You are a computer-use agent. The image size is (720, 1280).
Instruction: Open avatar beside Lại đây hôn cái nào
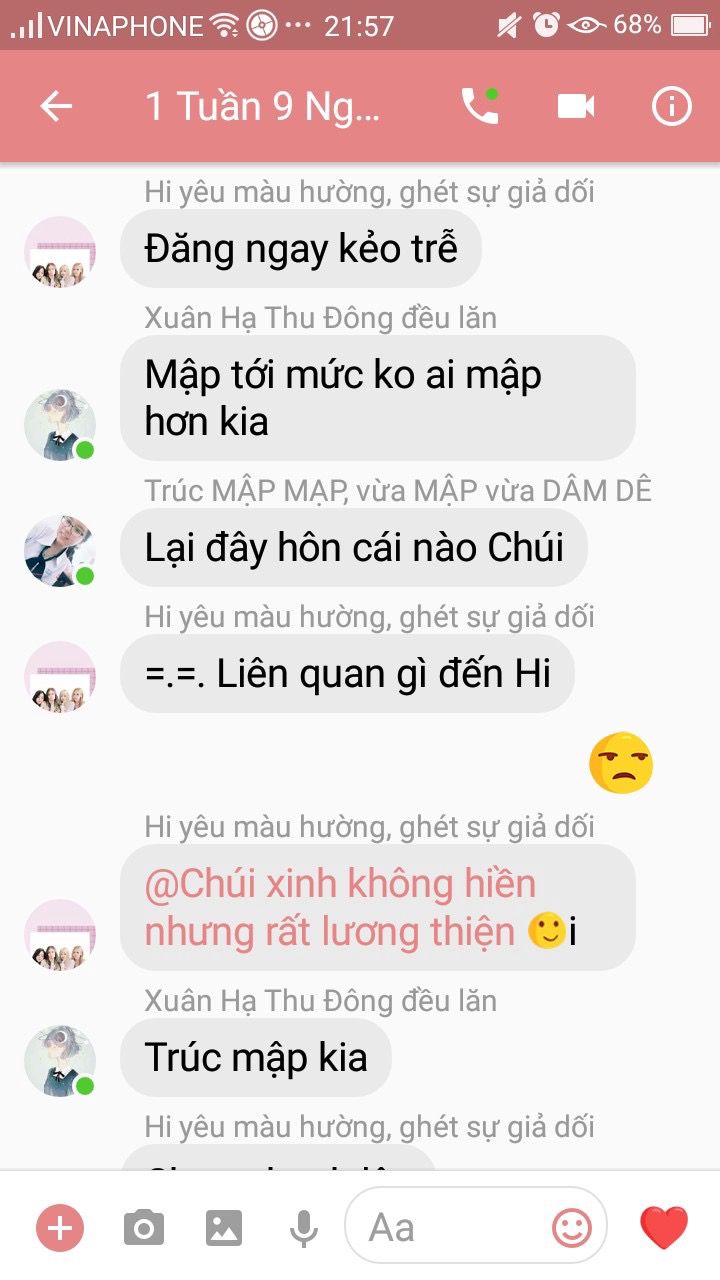60,551
